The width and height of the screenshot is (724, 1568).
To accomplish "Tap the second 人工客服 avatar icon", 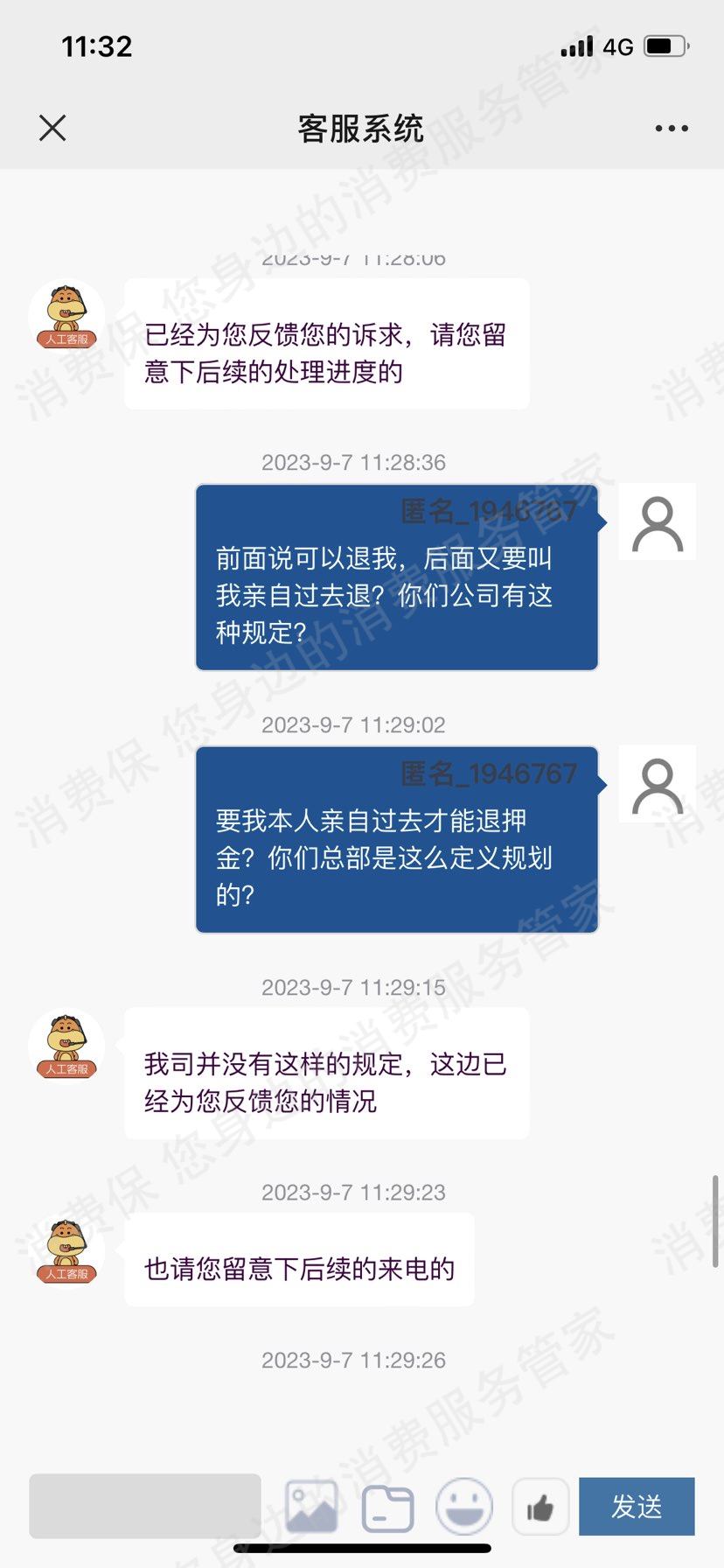I will pyautogui.click(x=66, y=1046).
